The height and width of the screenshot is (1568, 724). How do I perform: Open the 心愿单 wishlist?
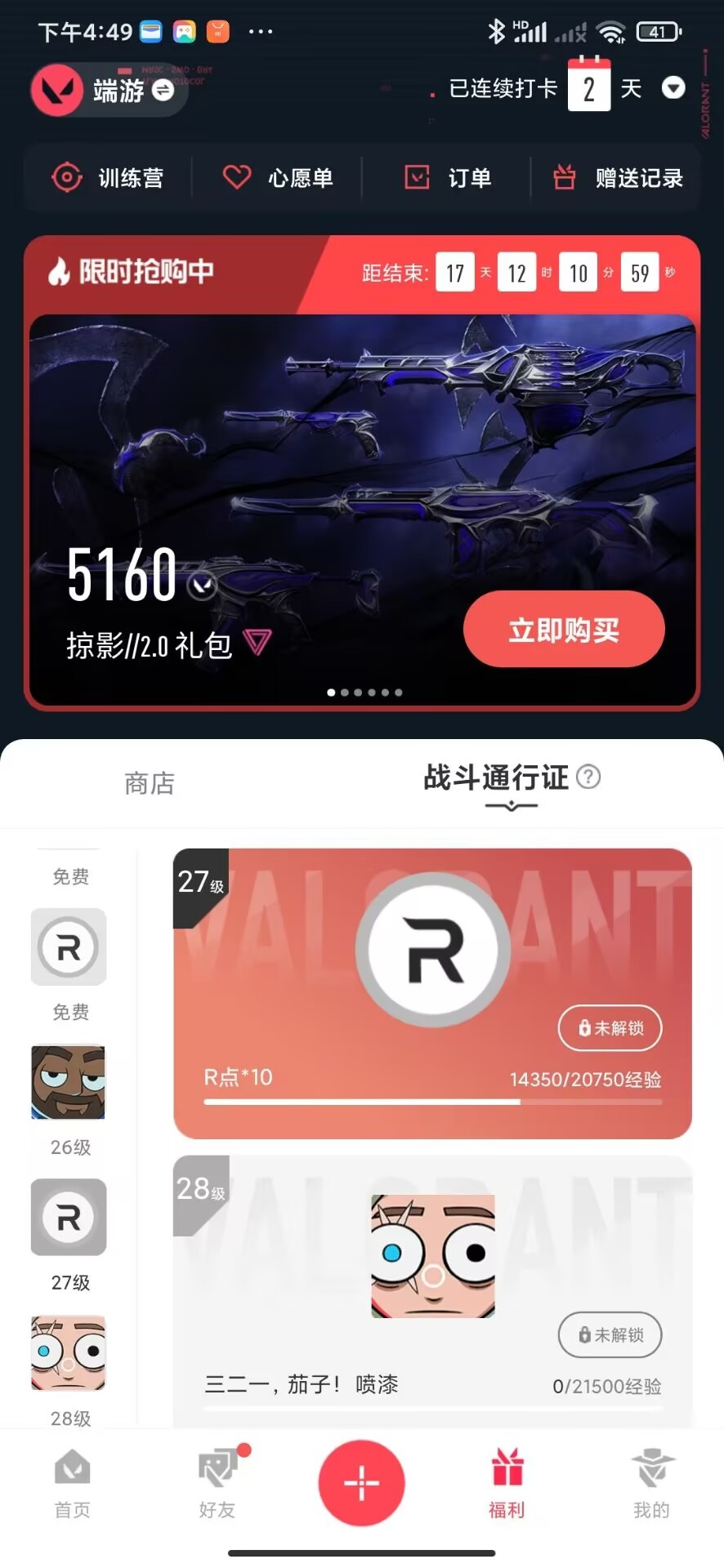278,177
